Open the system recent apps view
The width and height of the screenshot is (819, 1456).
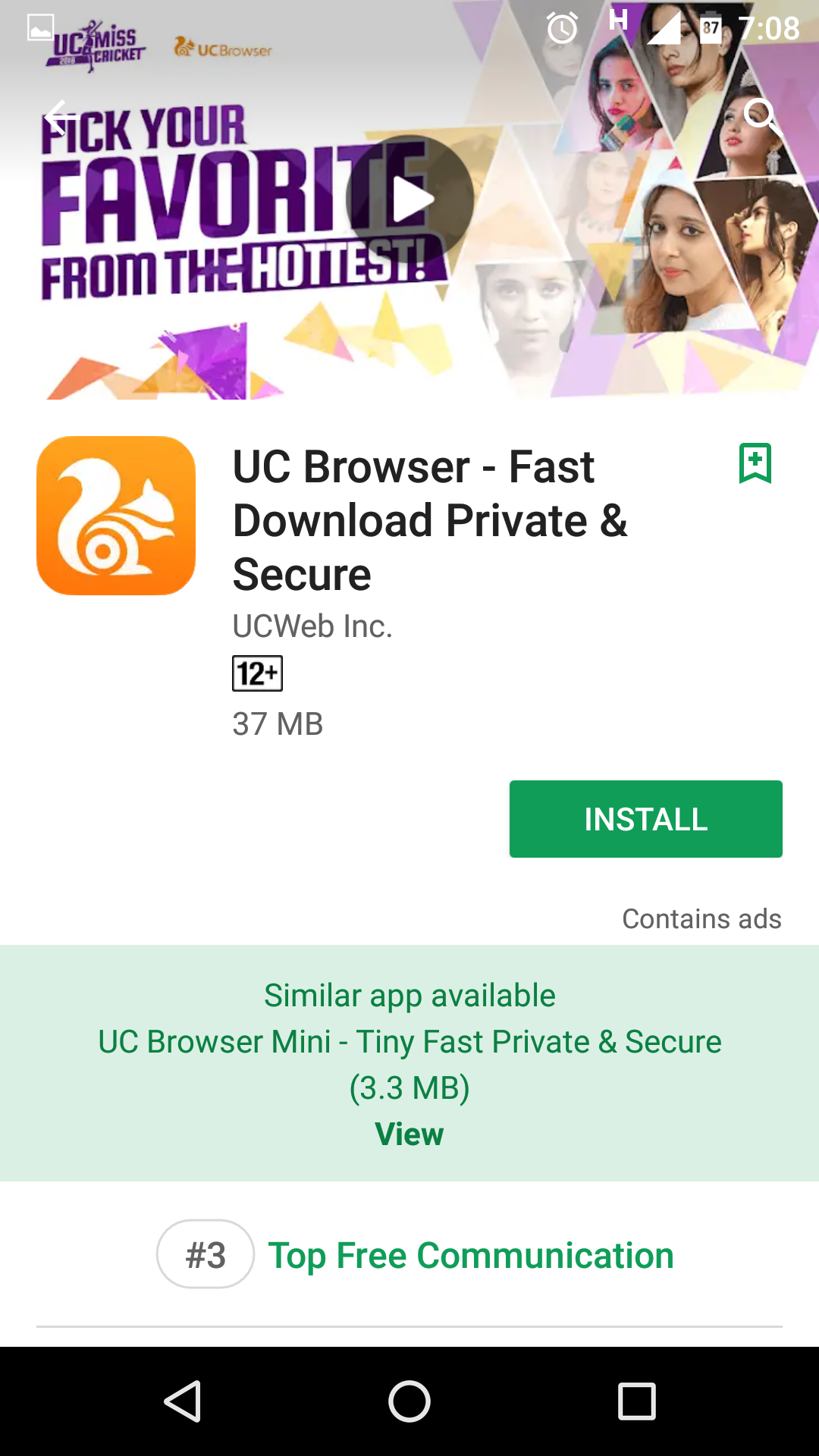[636, 1401]
